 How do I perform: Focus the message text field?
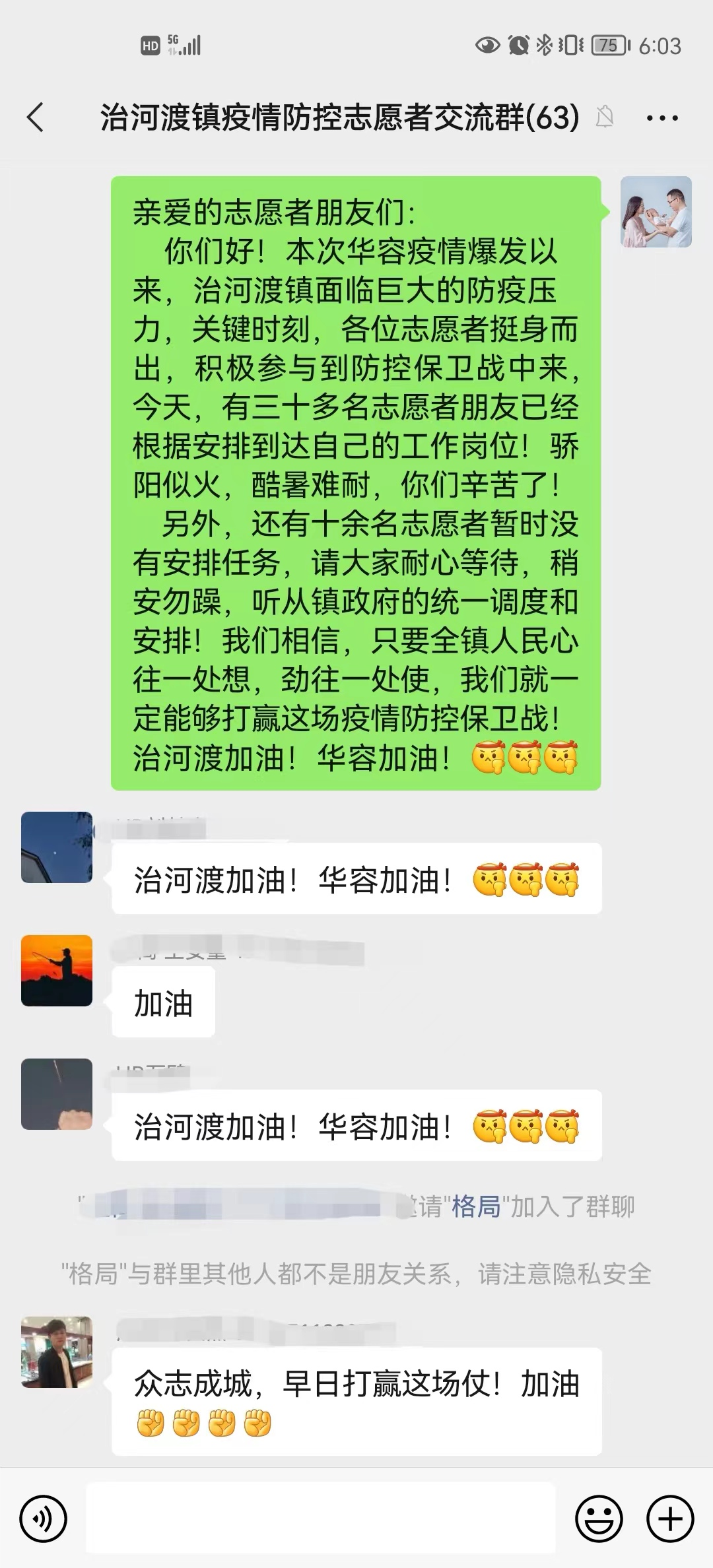(321, 1519)
